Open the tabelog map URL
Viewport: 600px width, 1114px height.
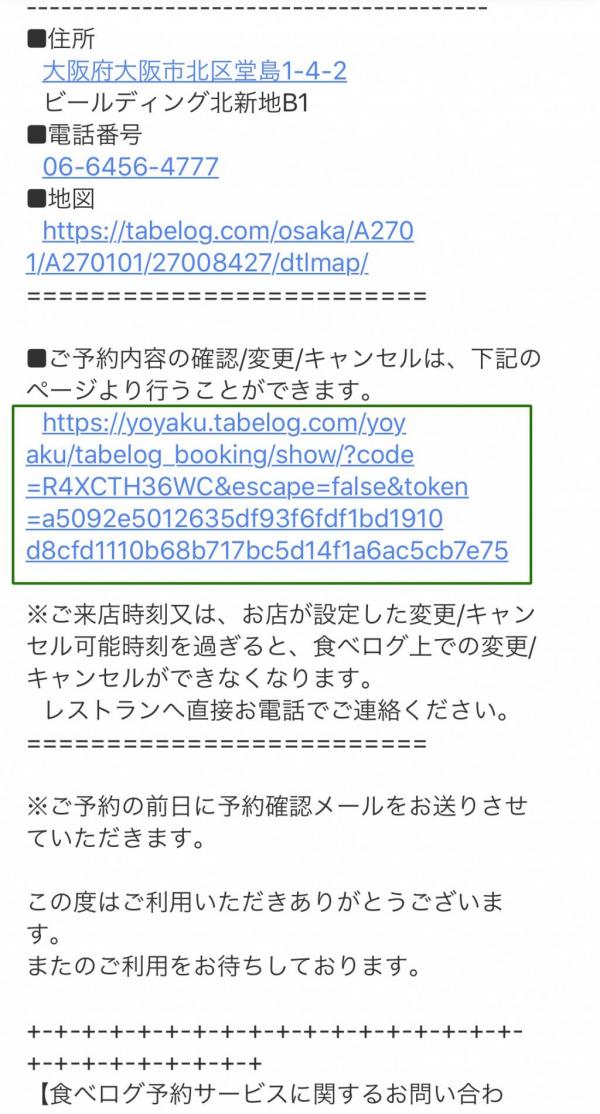click(219, 247)
